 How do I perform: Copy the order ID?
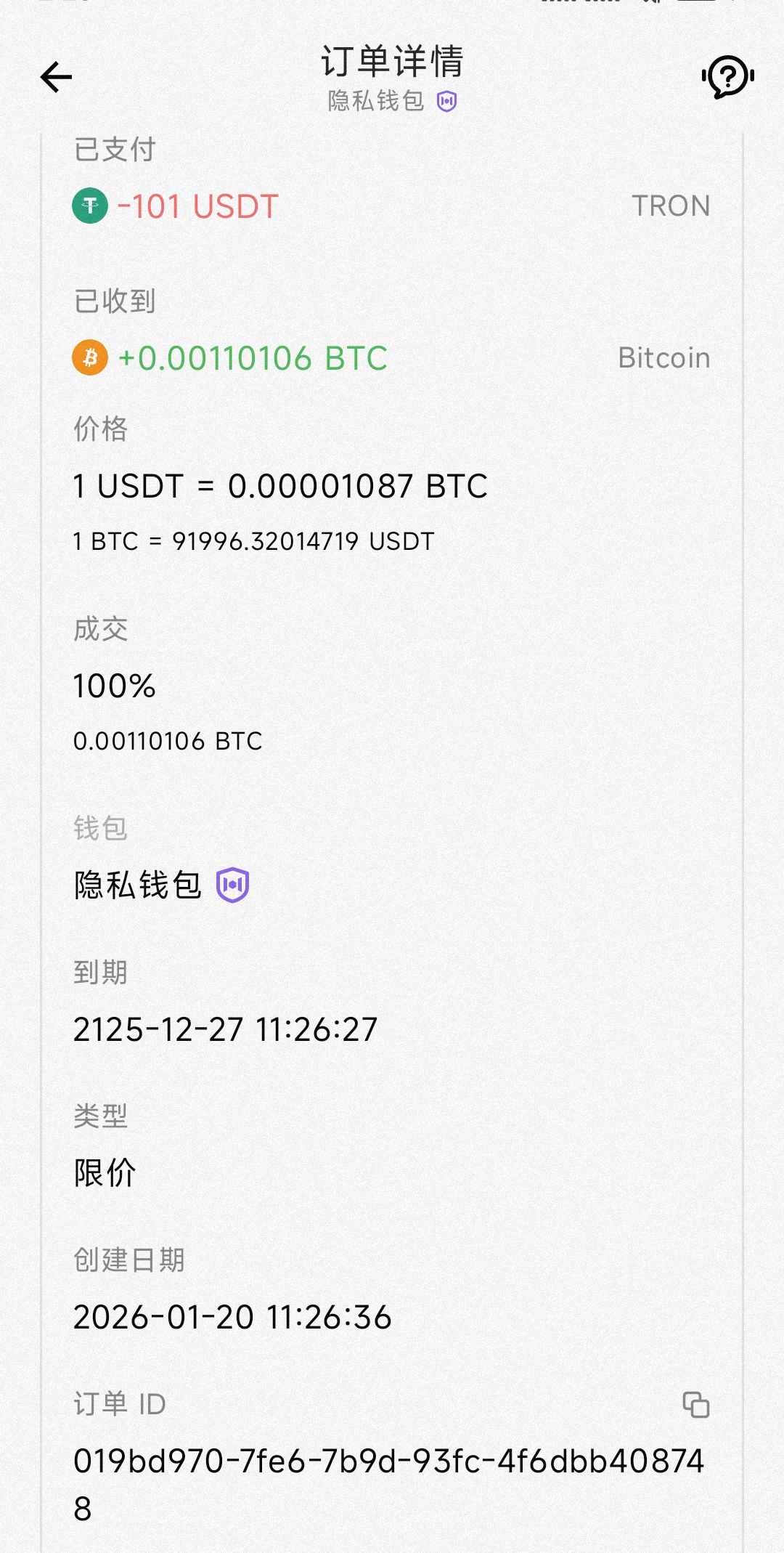click(x=695, y=1405)
